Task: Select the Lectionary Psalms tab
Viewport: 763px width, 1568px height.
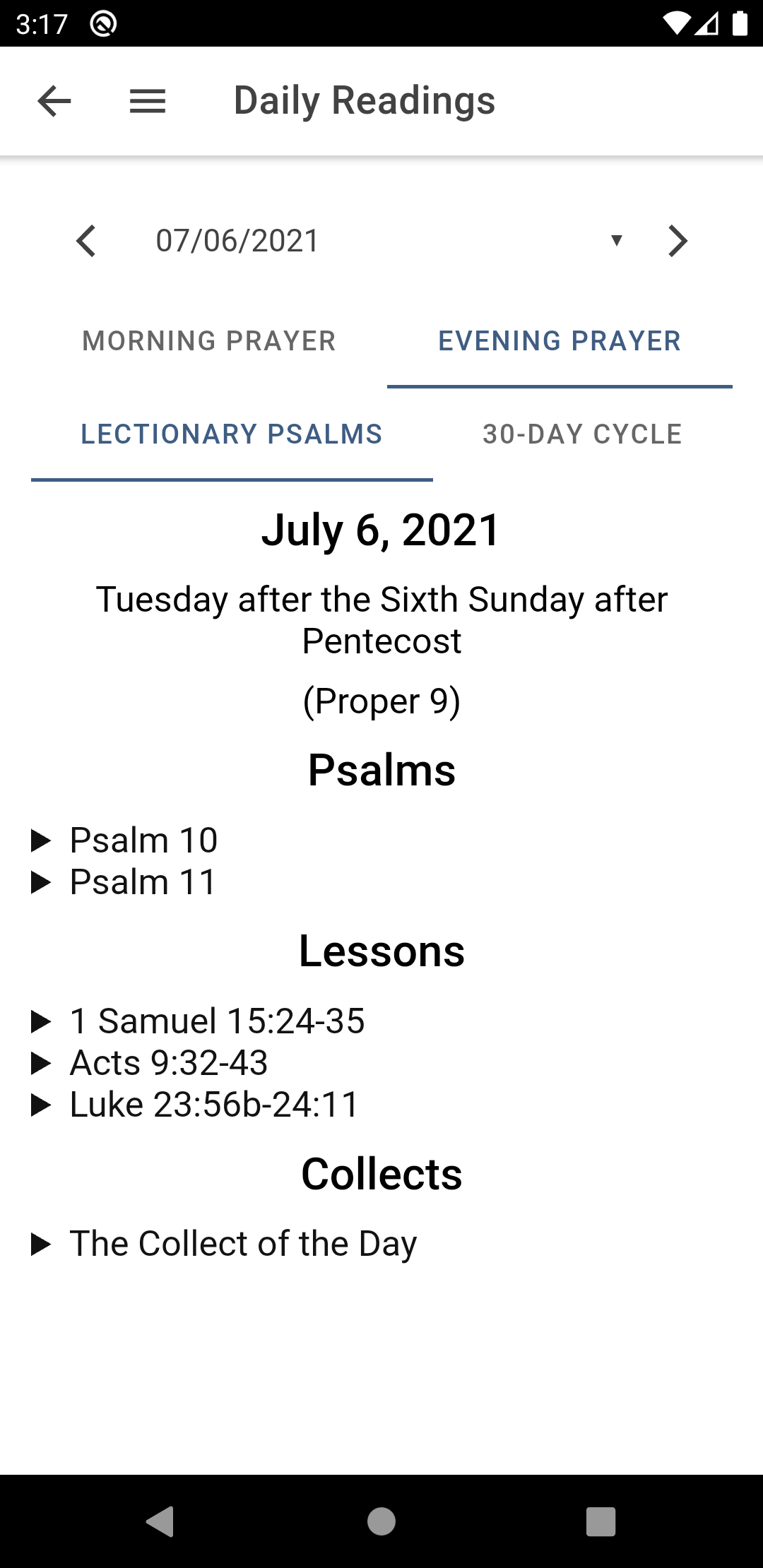Action: [232, 434]
